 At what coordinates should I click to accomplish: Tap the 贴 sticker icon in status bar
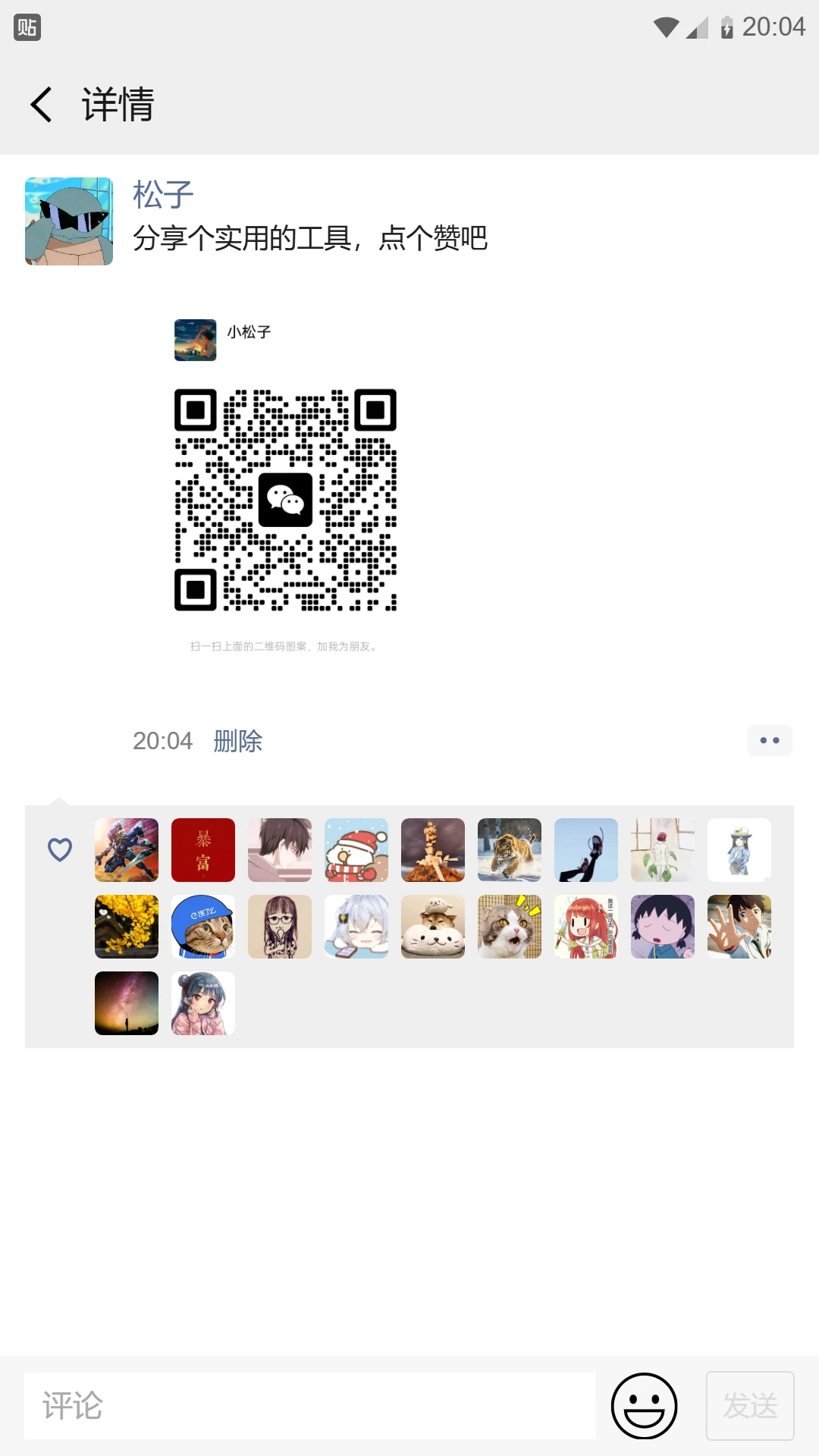tap(27, 27)
